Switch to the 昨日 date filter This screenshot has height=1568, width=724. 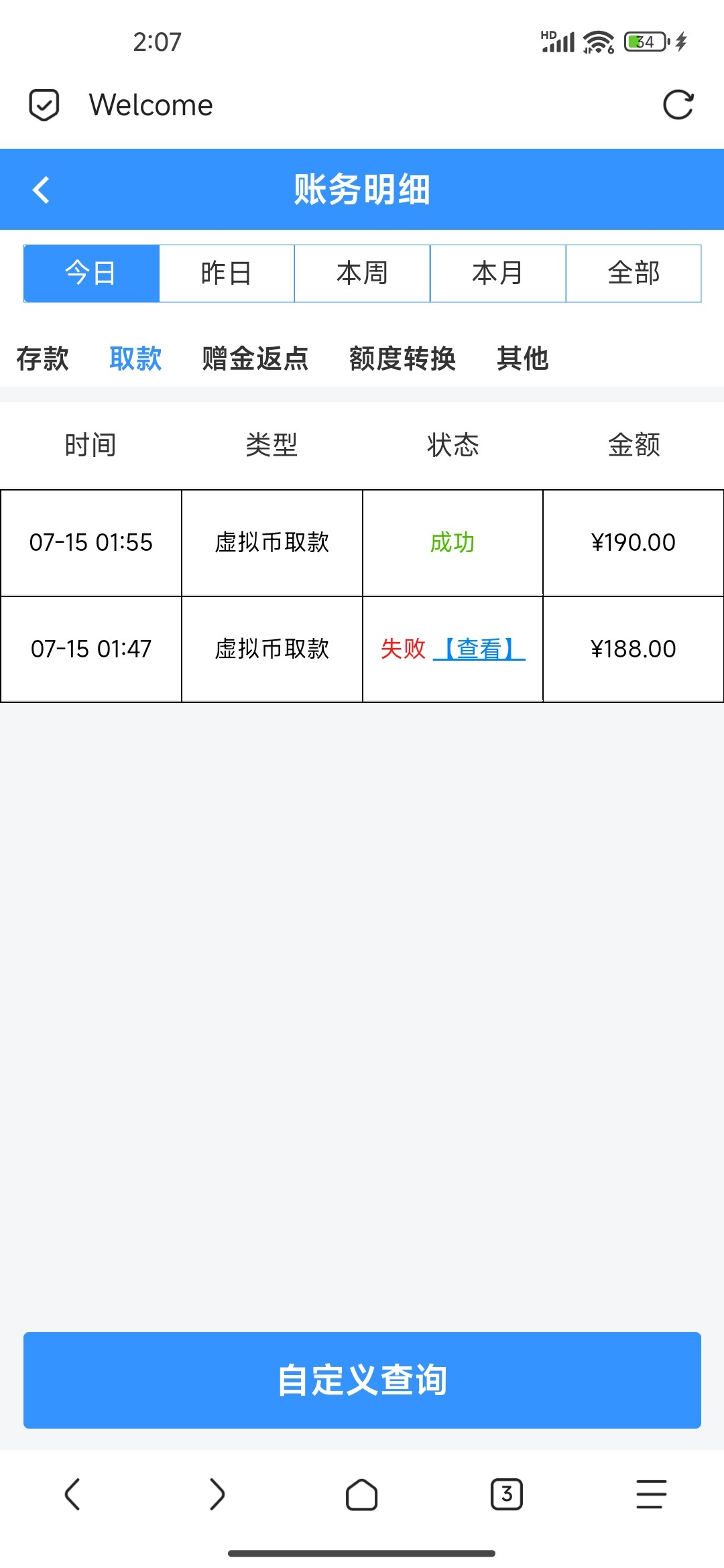point(227,273)
